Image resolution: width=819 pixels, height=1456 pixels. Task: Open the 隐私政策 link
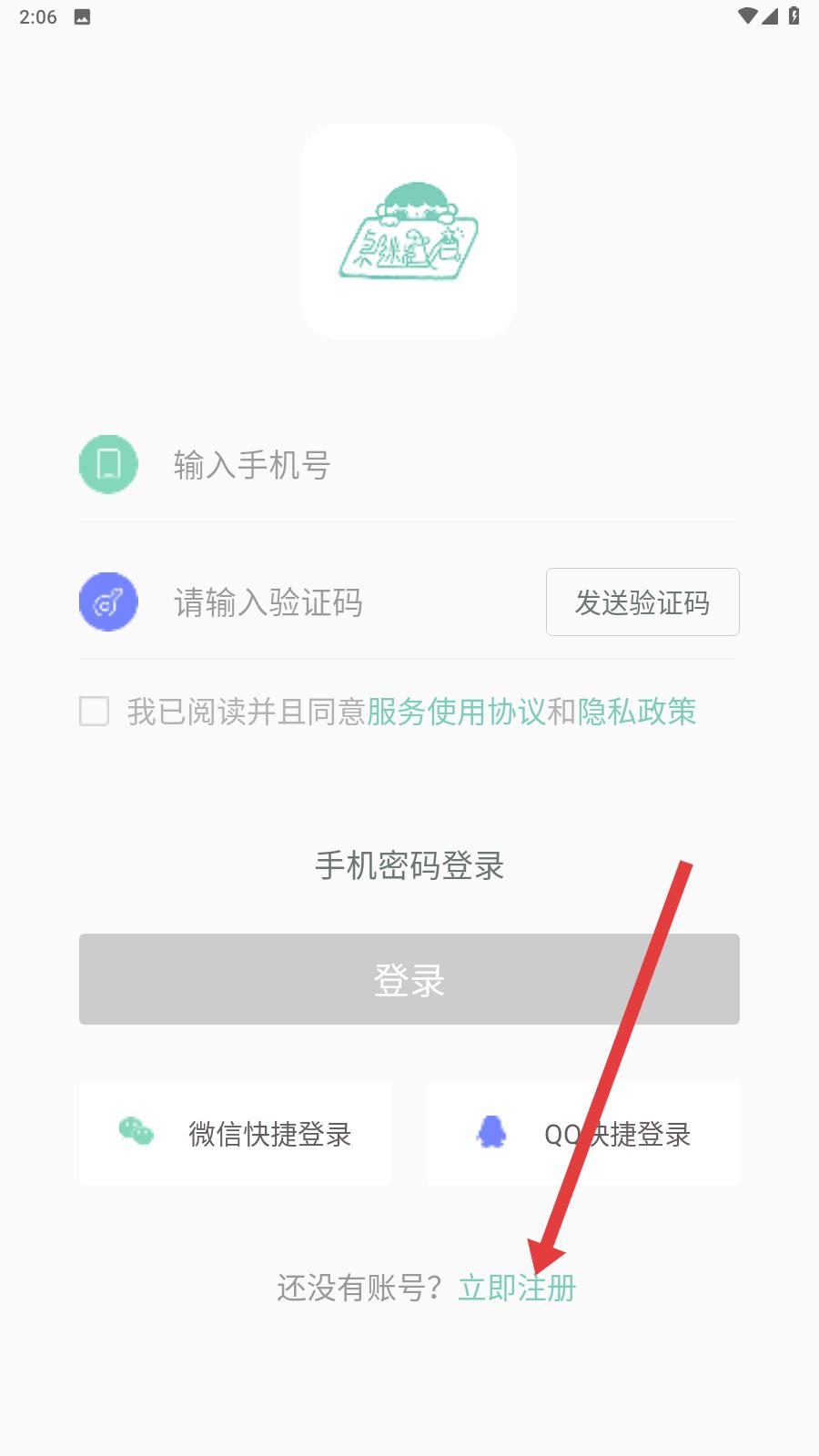pos(637,712)
